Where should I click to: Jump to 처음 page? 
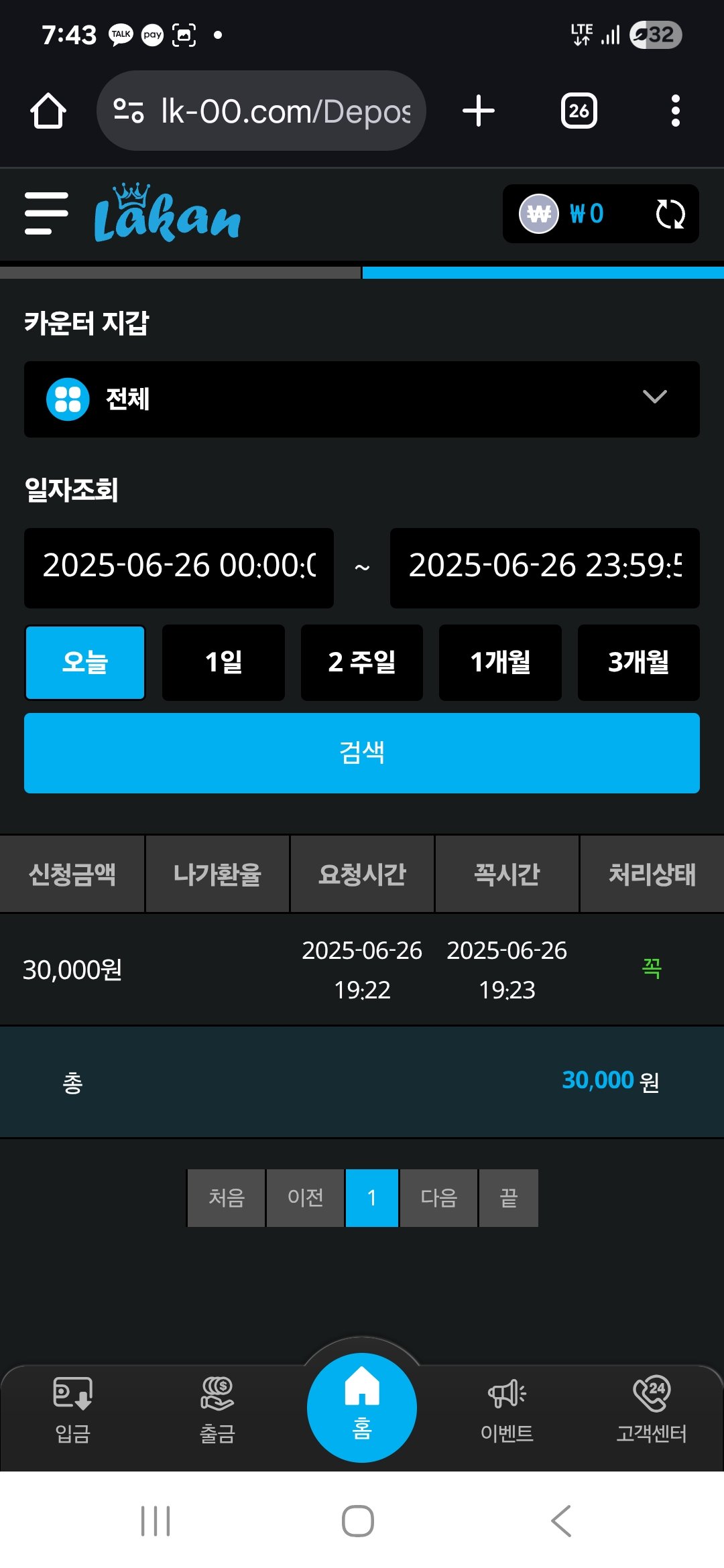pos(227,1197)
